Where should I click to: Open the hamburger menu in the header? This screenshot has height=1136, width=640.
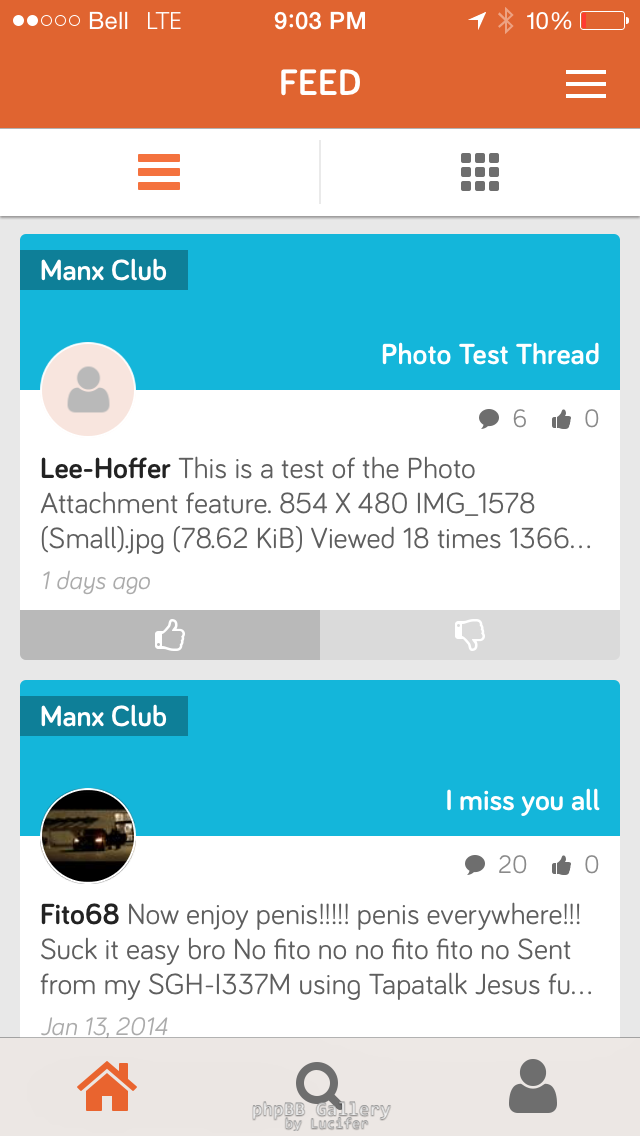pyautogui.click(x=586, y=84)
